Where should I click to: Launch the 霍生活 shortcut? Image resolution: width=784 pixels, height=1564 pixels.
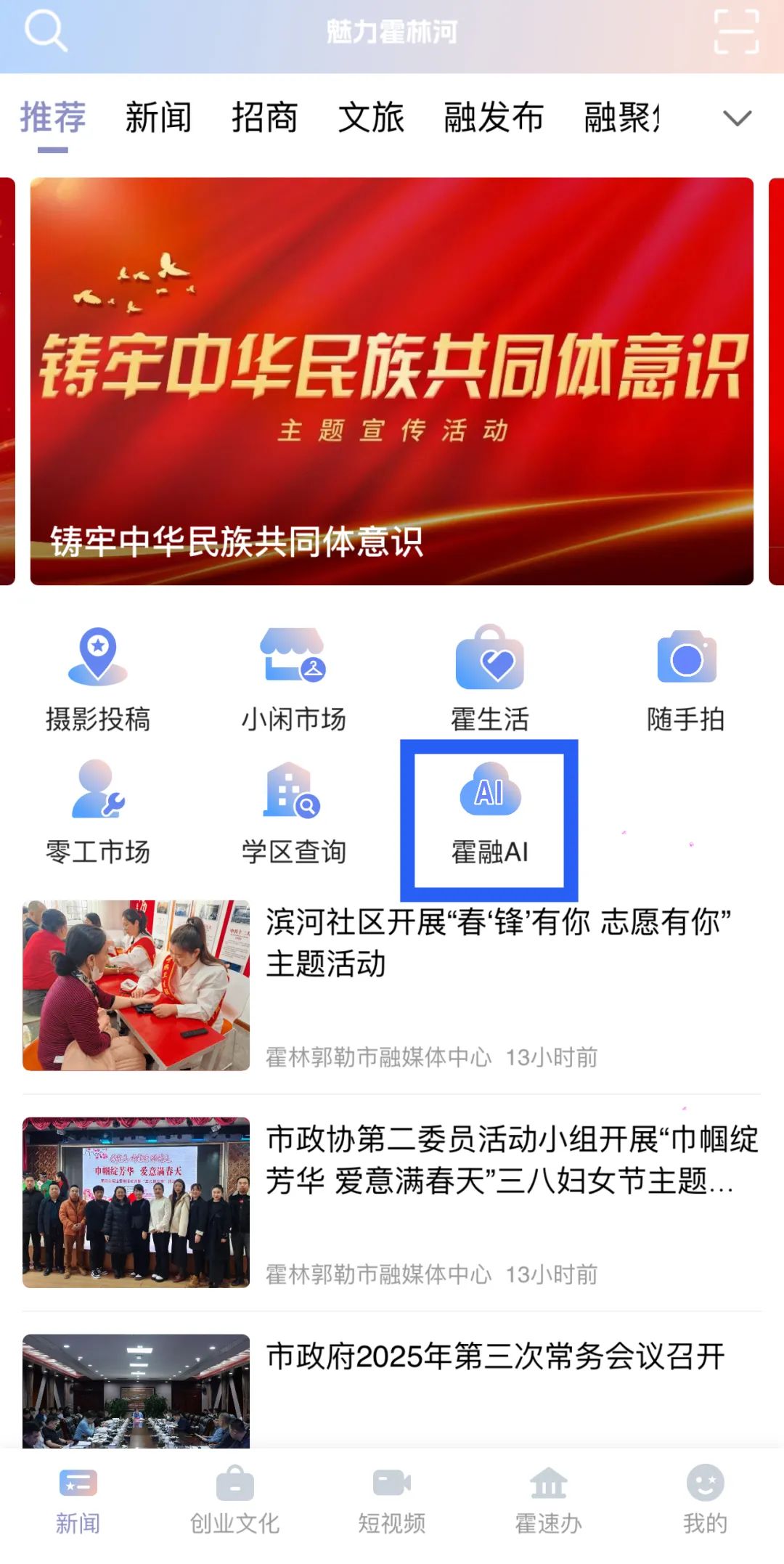click(x=489, y=677)
